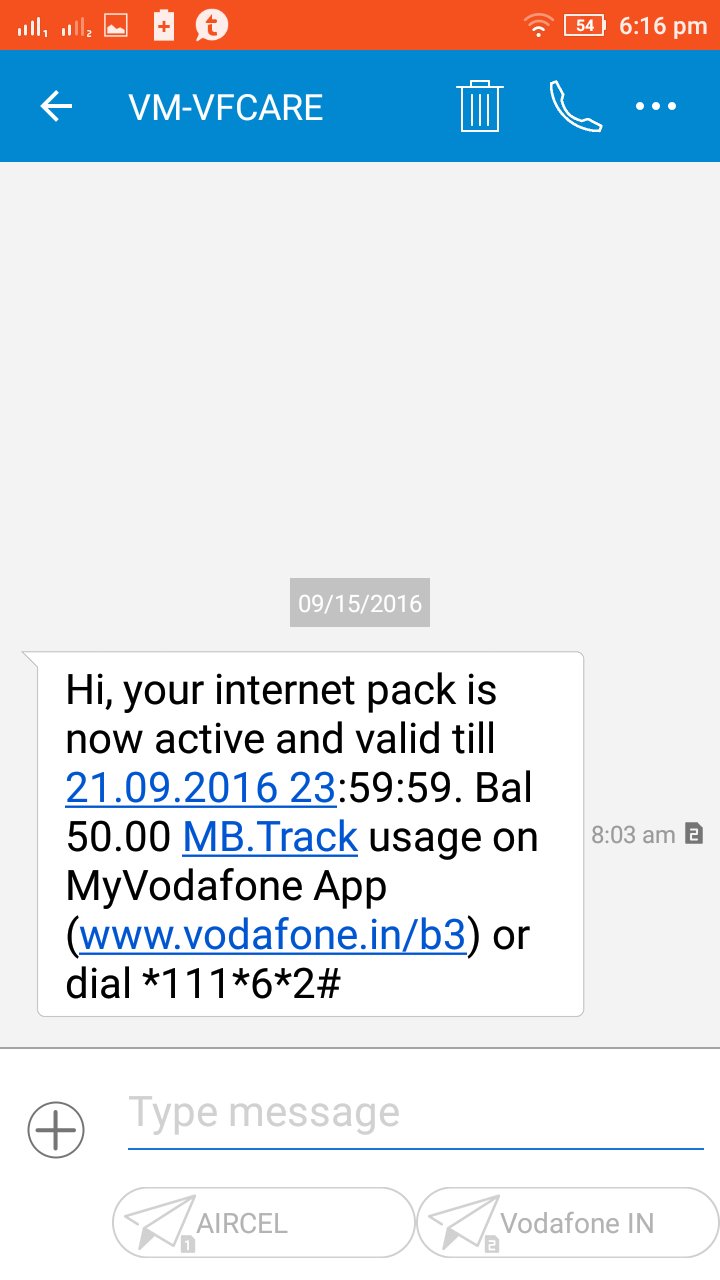Focus the Type message field
The height and width of the screenshot is (1280, 720).
(415, 1114)
